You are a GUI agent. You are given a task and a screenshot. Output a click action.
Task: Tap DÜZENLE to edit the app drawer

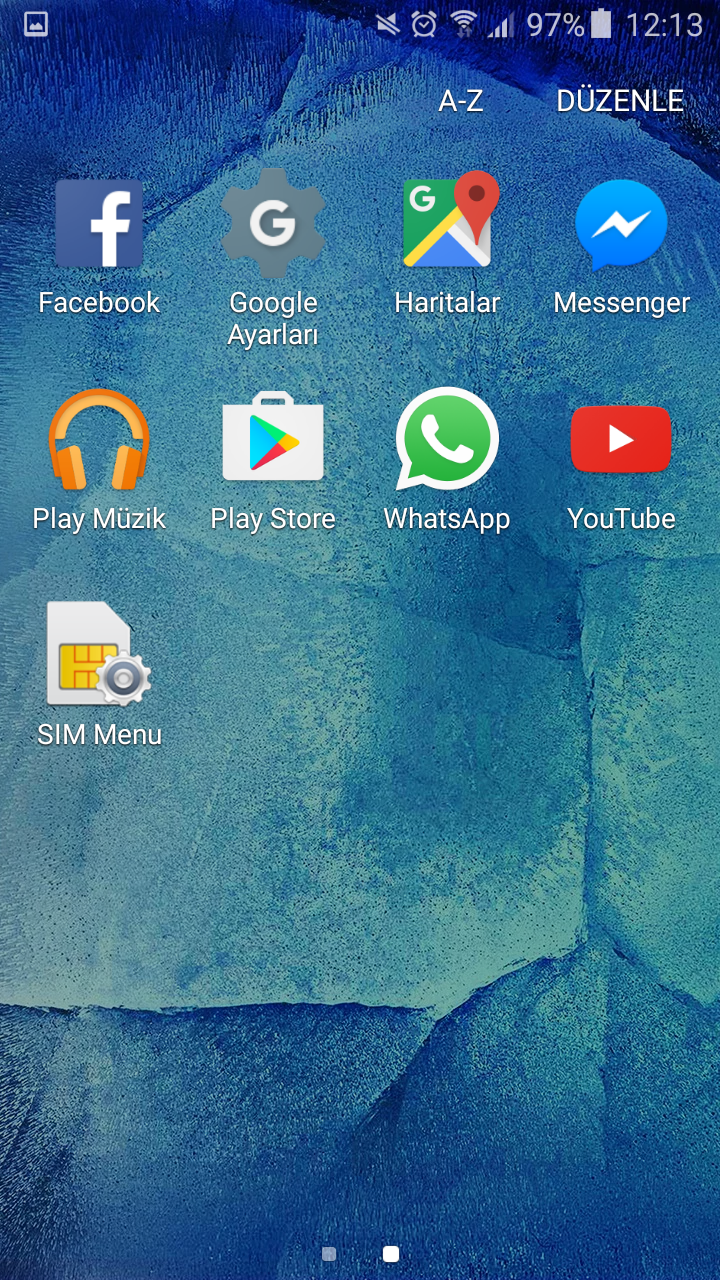click(620, 101)
